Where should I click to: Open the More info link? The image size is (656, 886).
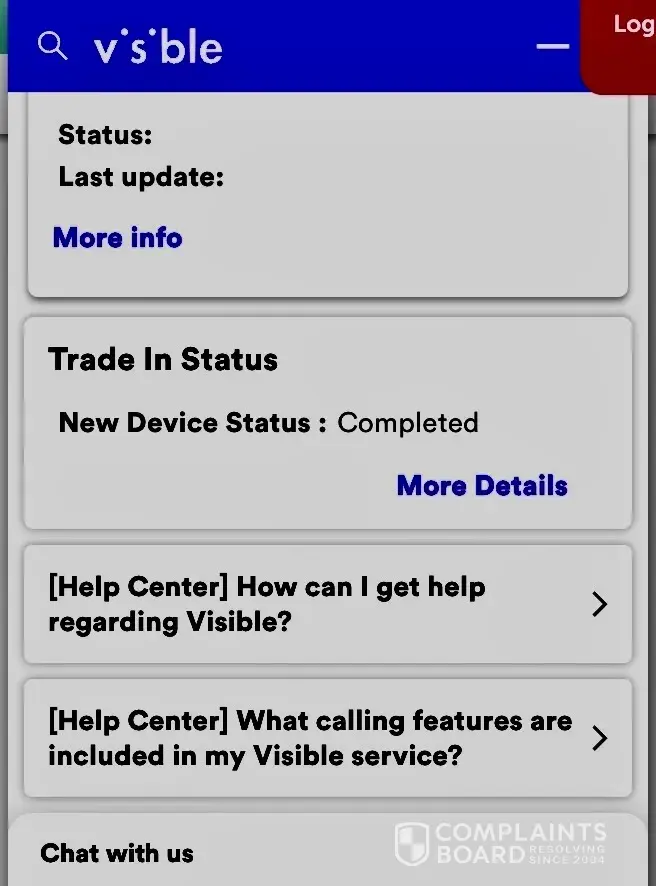coord(117,238)
